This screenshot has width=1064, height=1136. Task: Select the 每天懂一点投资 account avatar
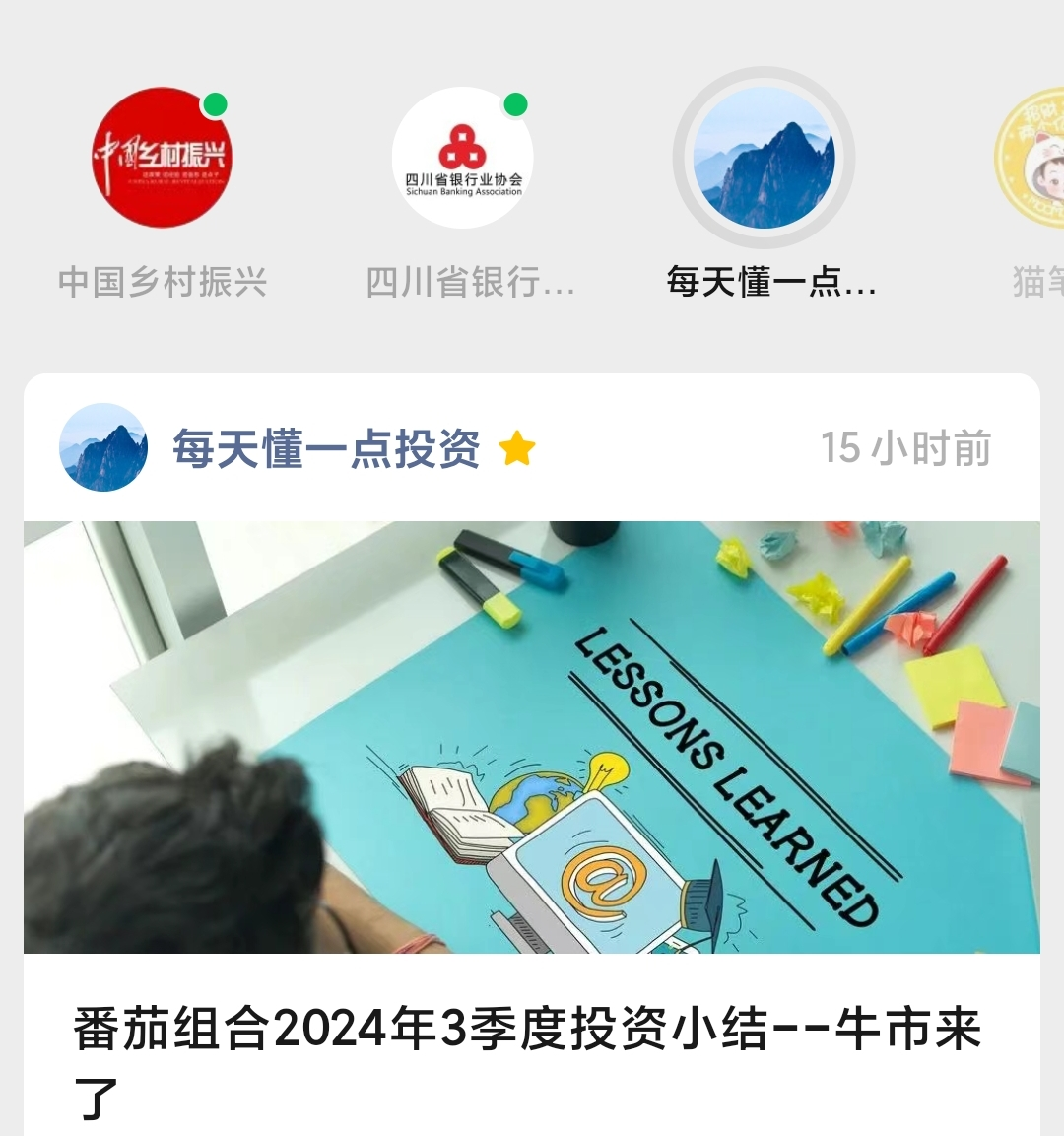[x=764, y=158]
